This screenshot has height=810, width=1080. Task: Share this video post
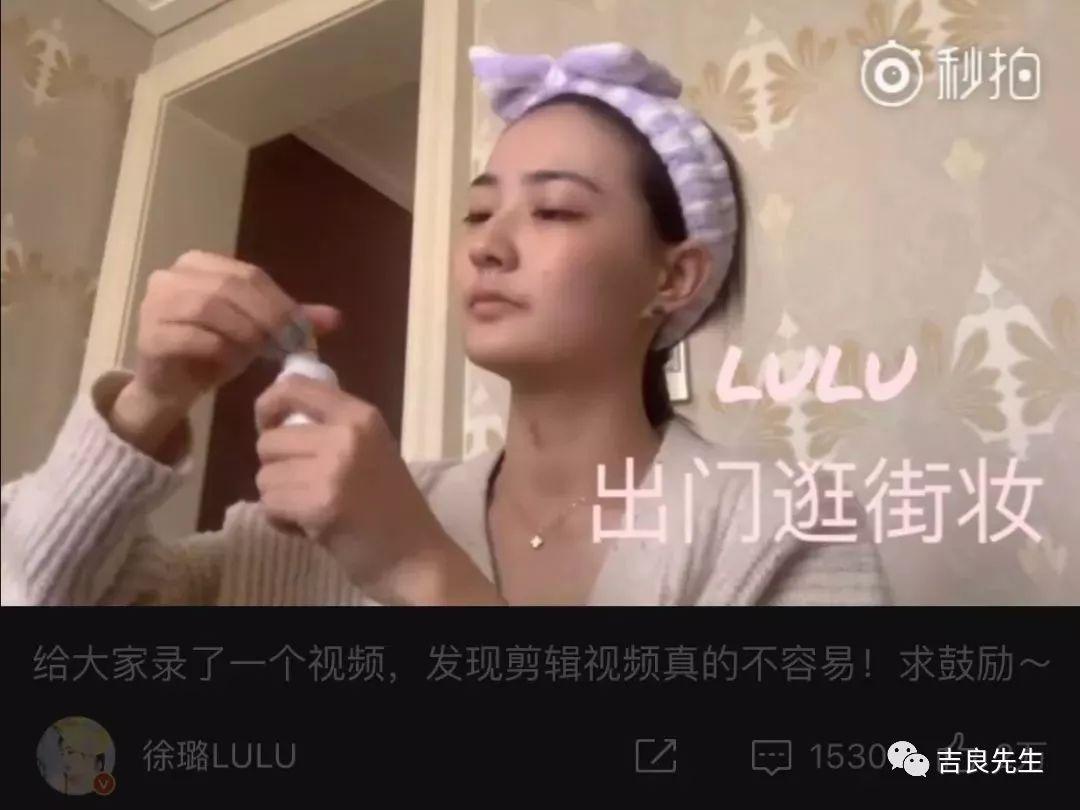656,757
